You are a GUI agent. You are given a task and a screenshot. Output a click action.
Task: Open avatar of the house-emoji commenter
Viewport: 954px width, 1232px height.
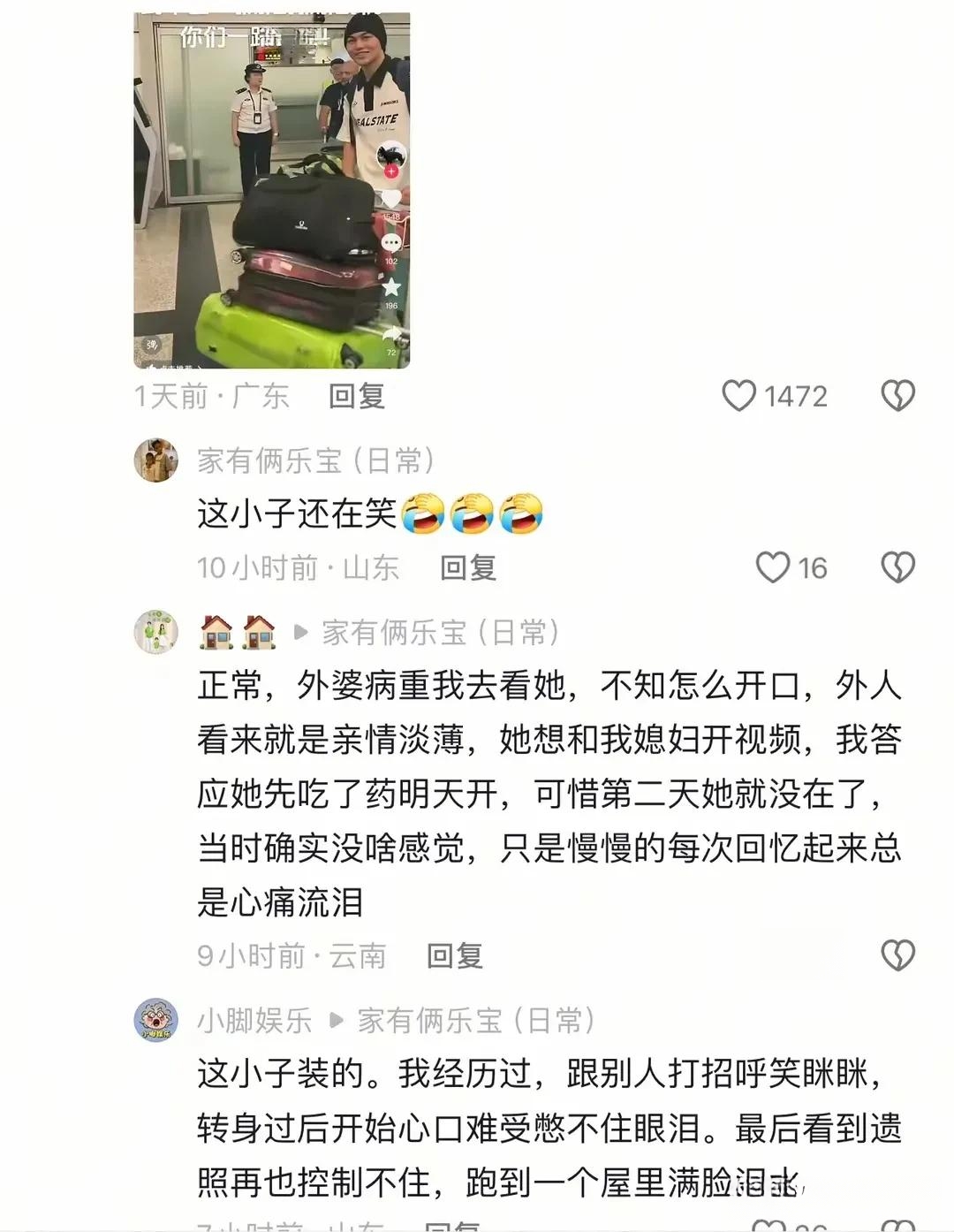(156, 632)
